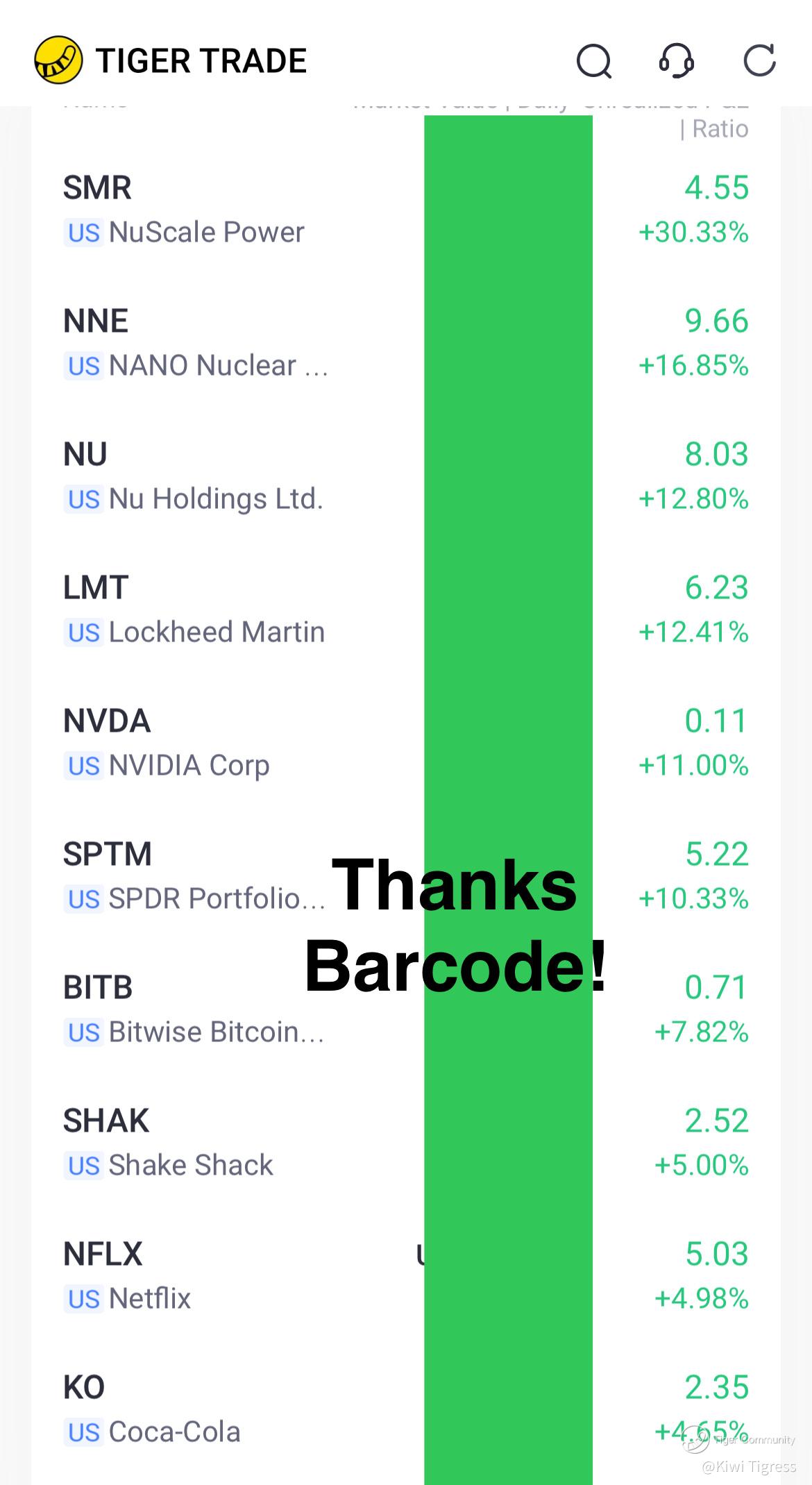Viewport: 812px width, 1485px height.
Task: Select the NFLX Netflix holding
Action: [x=406, y=1276]
